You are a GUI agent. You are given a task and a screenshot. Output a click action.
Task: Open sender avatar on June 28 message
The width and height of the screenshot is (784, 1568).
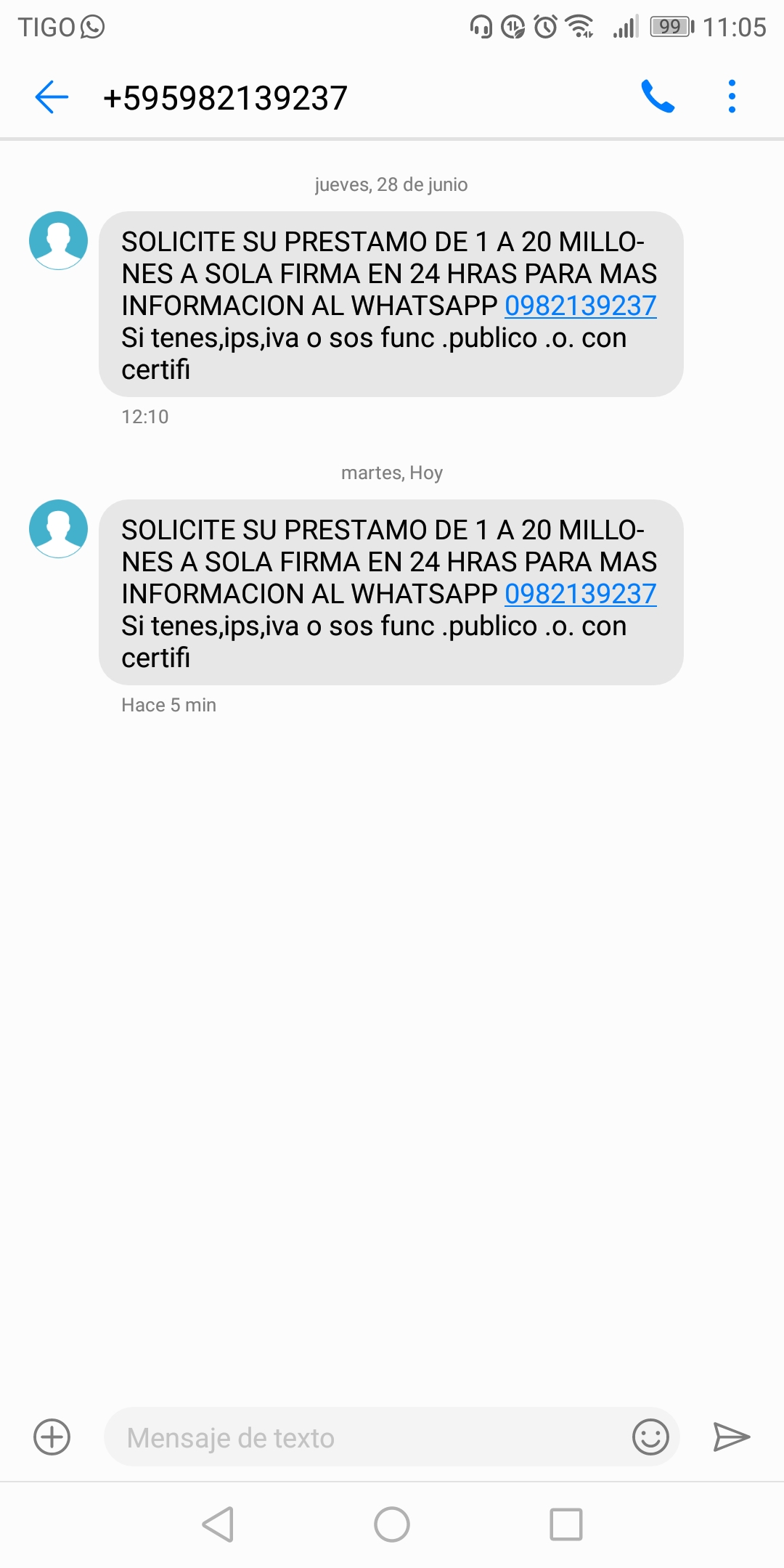pyautogui.click(x=58, y=240)
